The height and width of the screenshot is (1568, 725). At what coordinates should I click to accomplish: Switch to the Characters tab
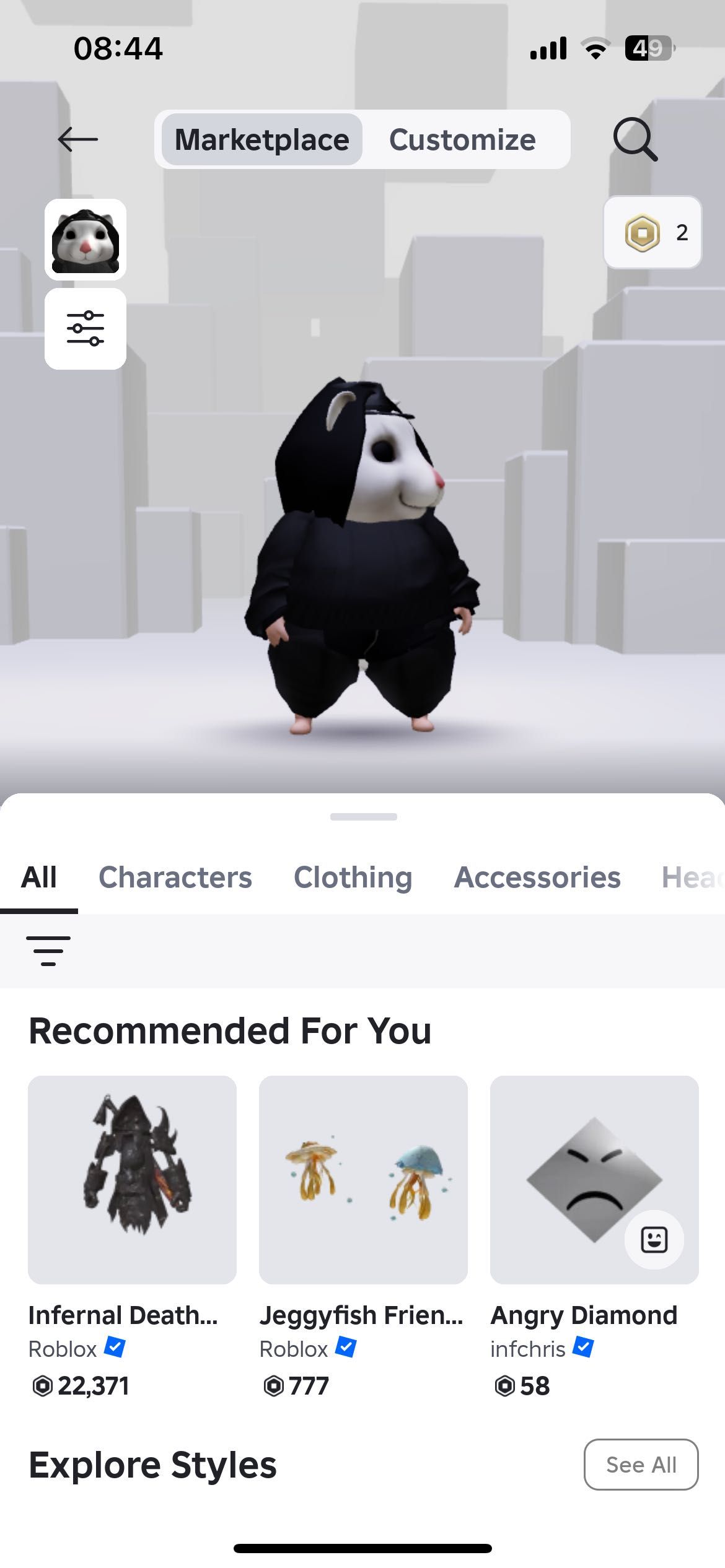175,877
